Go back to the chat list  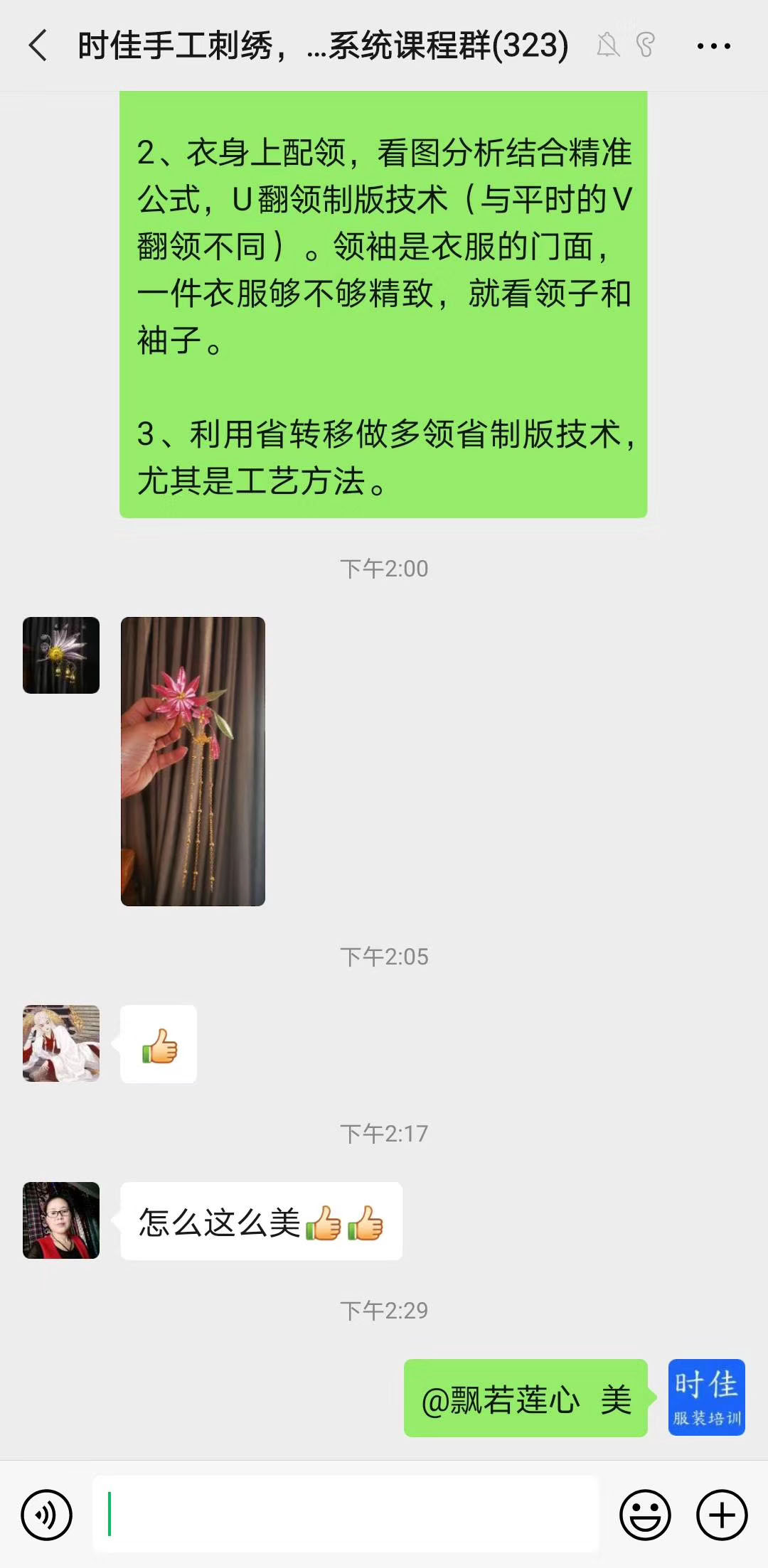pyautogui.click(x=38, y=46)
